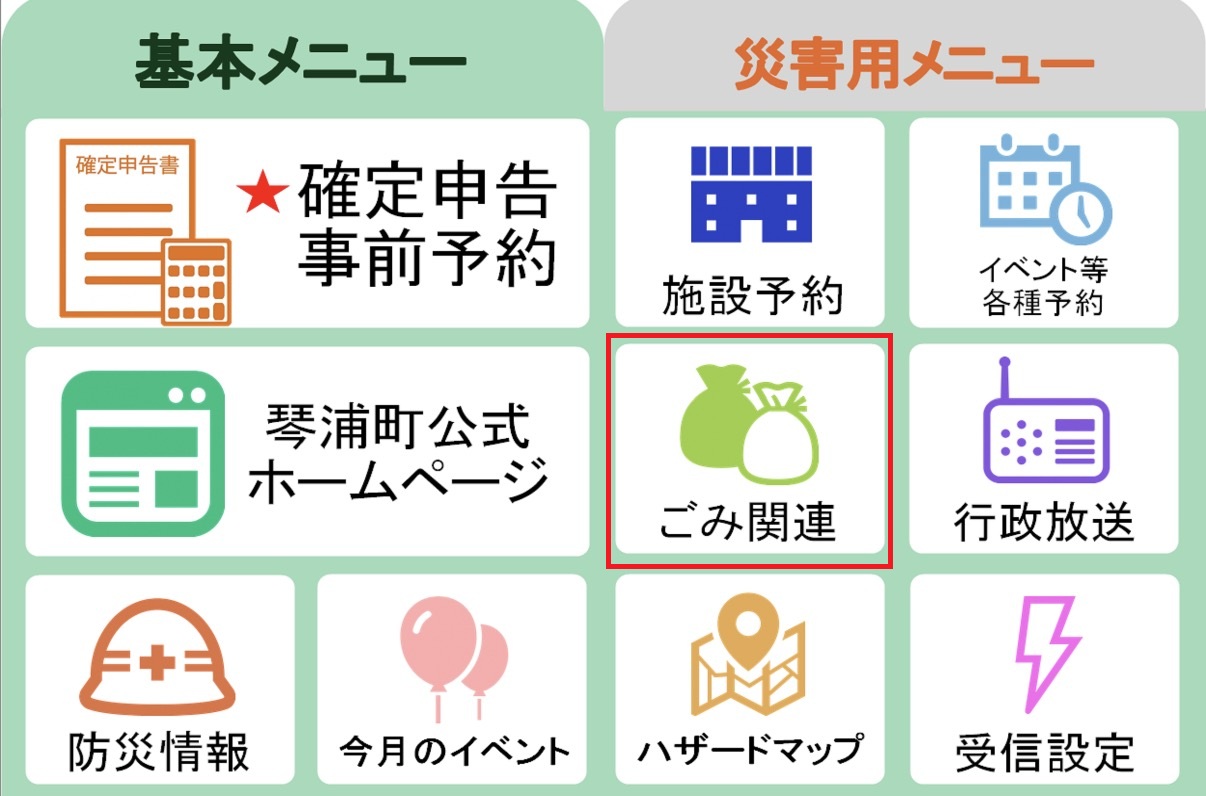Switch to the 基本メニュー tab
This screenshot has height=796, width=1206.
click(x=301, y=56)
